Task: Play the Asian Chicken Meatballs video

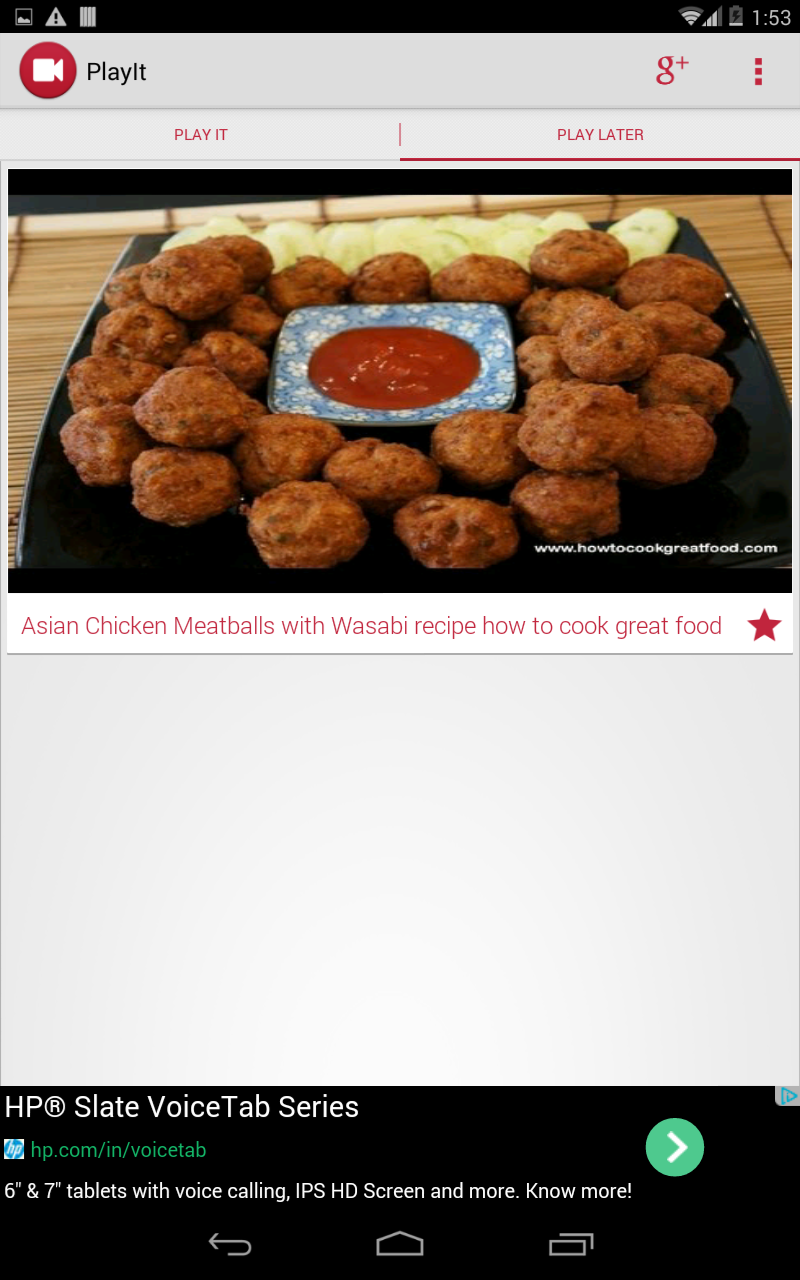Action: point(400,380)
